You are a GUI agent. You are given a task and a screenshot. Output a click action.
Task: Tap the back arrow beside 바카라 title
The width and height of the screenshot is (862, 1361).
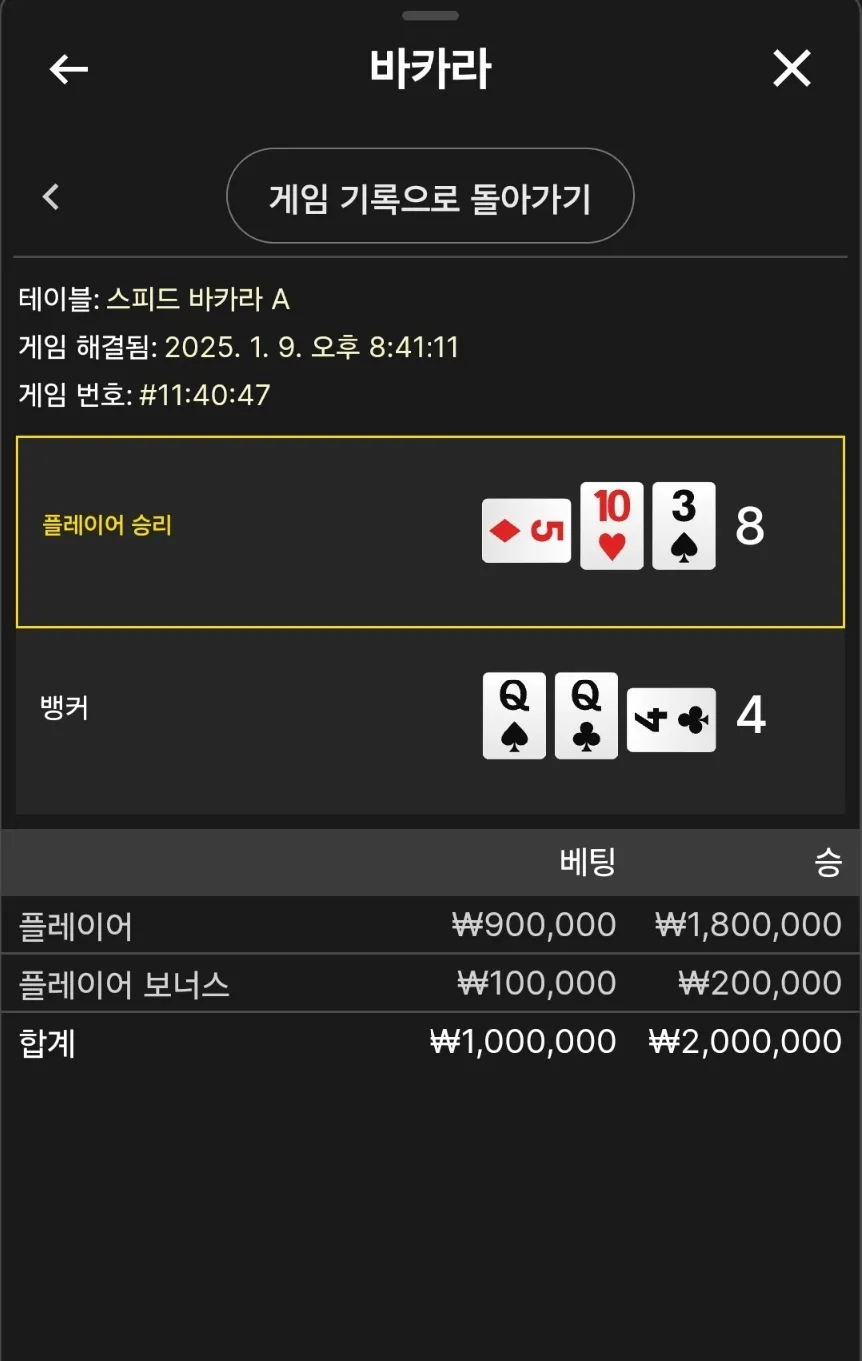(x=69, y=69)
